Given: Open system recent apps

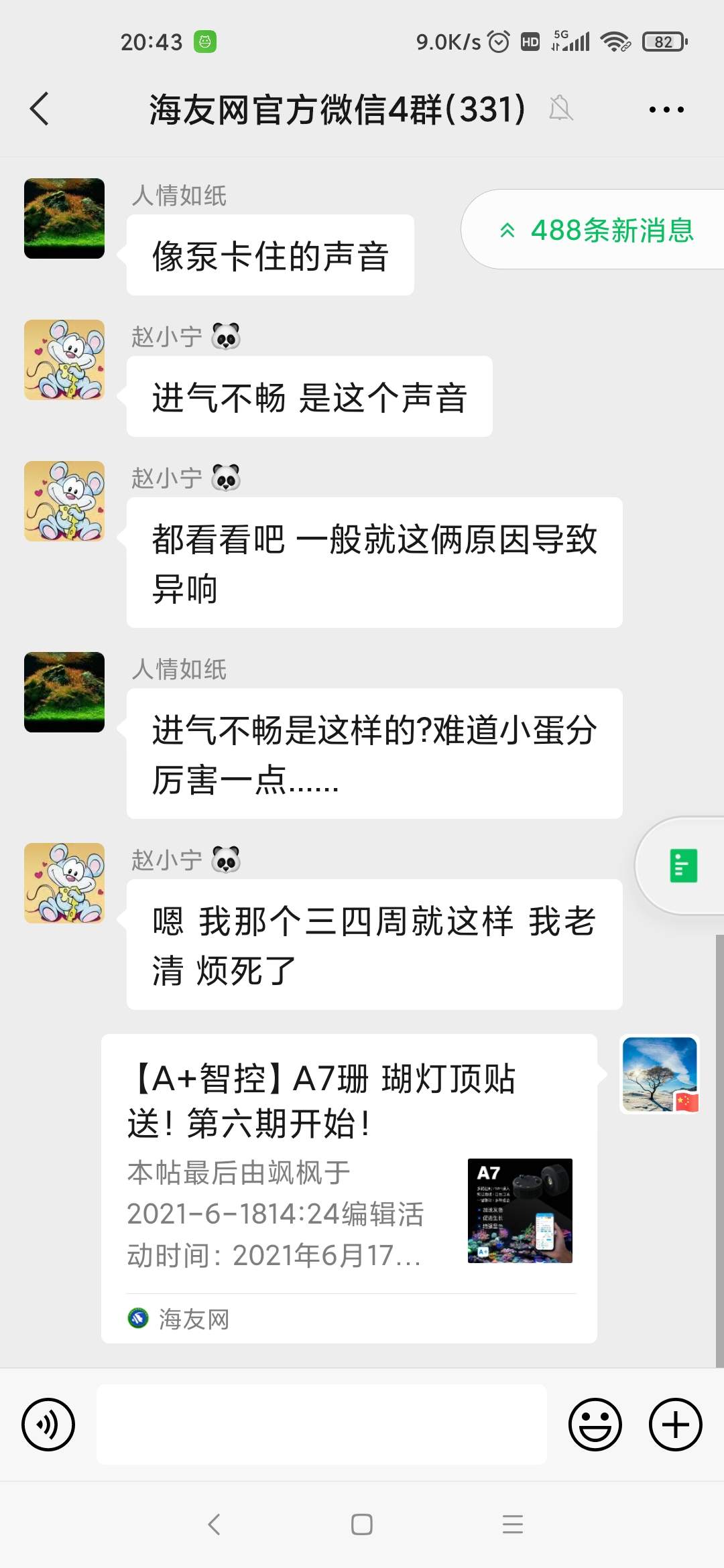Looking at the screenshot, I should [512, 1524].
